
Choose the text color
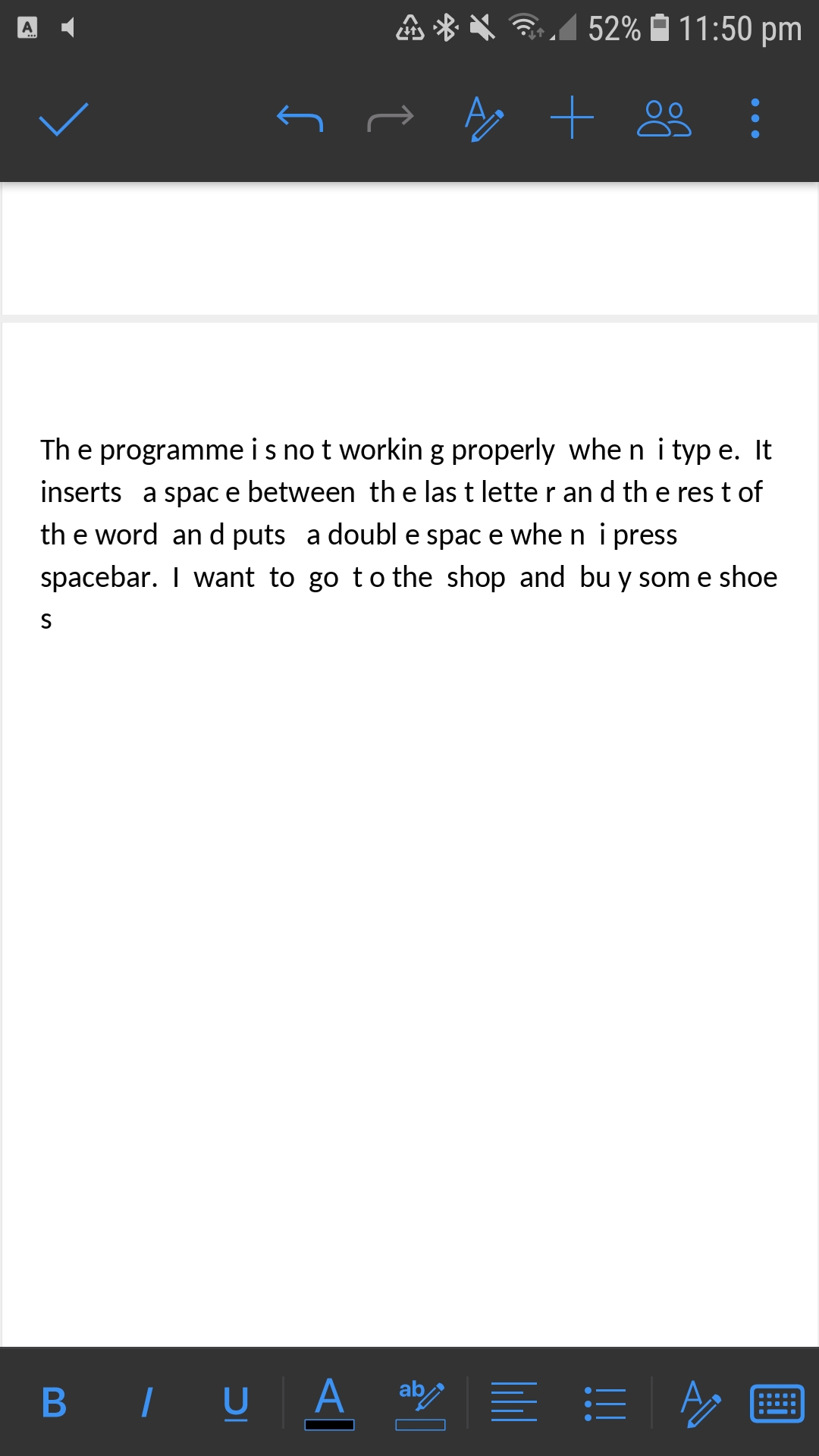click(329, 1403)
